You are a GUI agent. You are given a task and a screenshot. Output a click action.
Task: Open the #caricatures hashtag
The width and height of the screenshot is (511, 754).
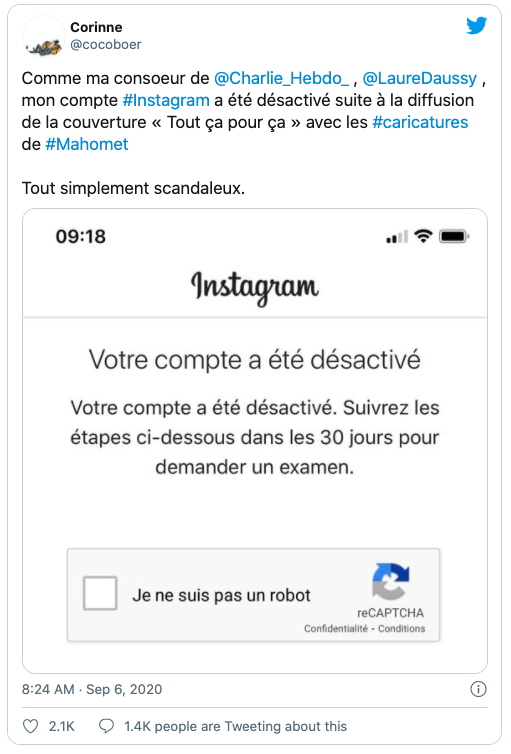(420, 122)
